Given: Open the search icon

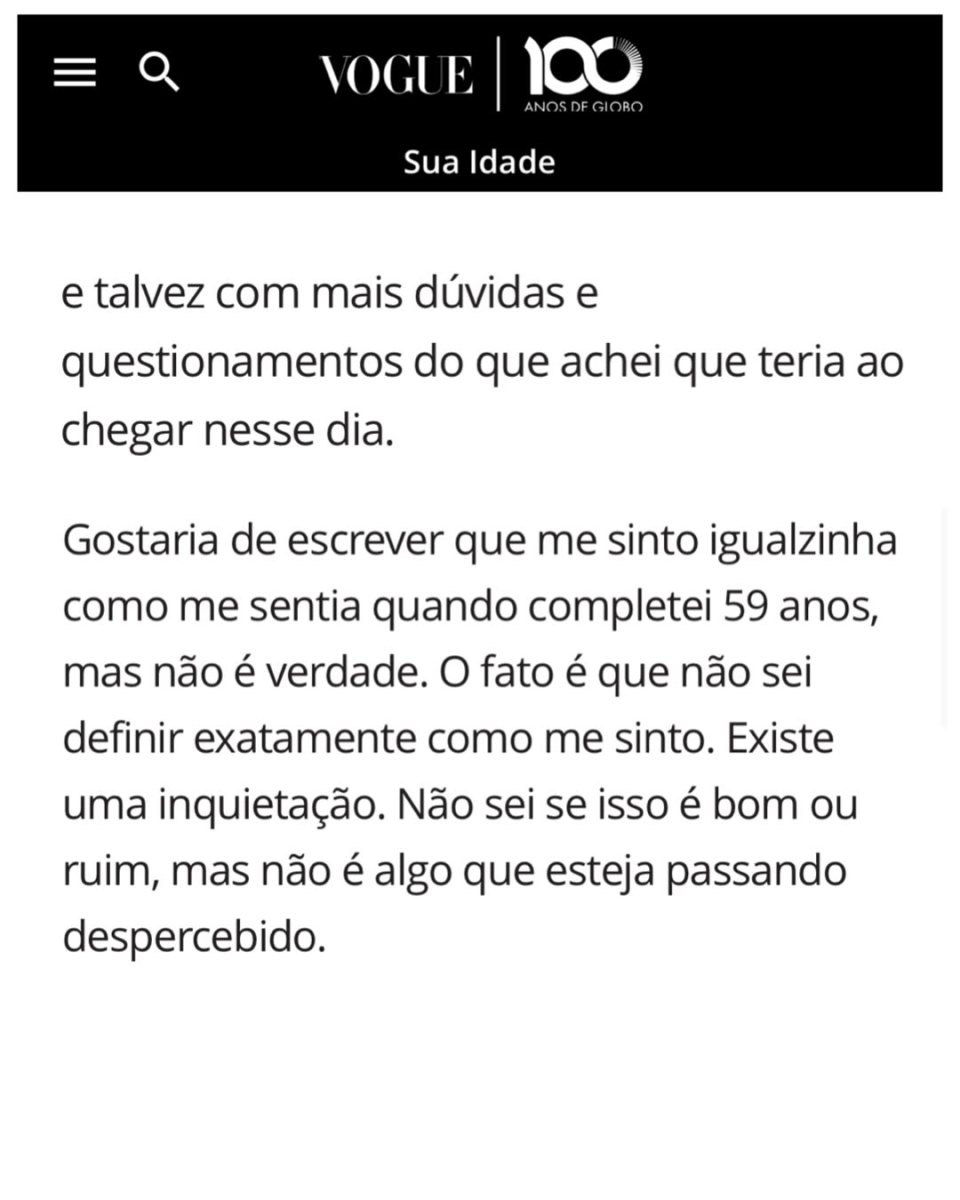Looking at the screenshot, I should [x=159, y=73].
